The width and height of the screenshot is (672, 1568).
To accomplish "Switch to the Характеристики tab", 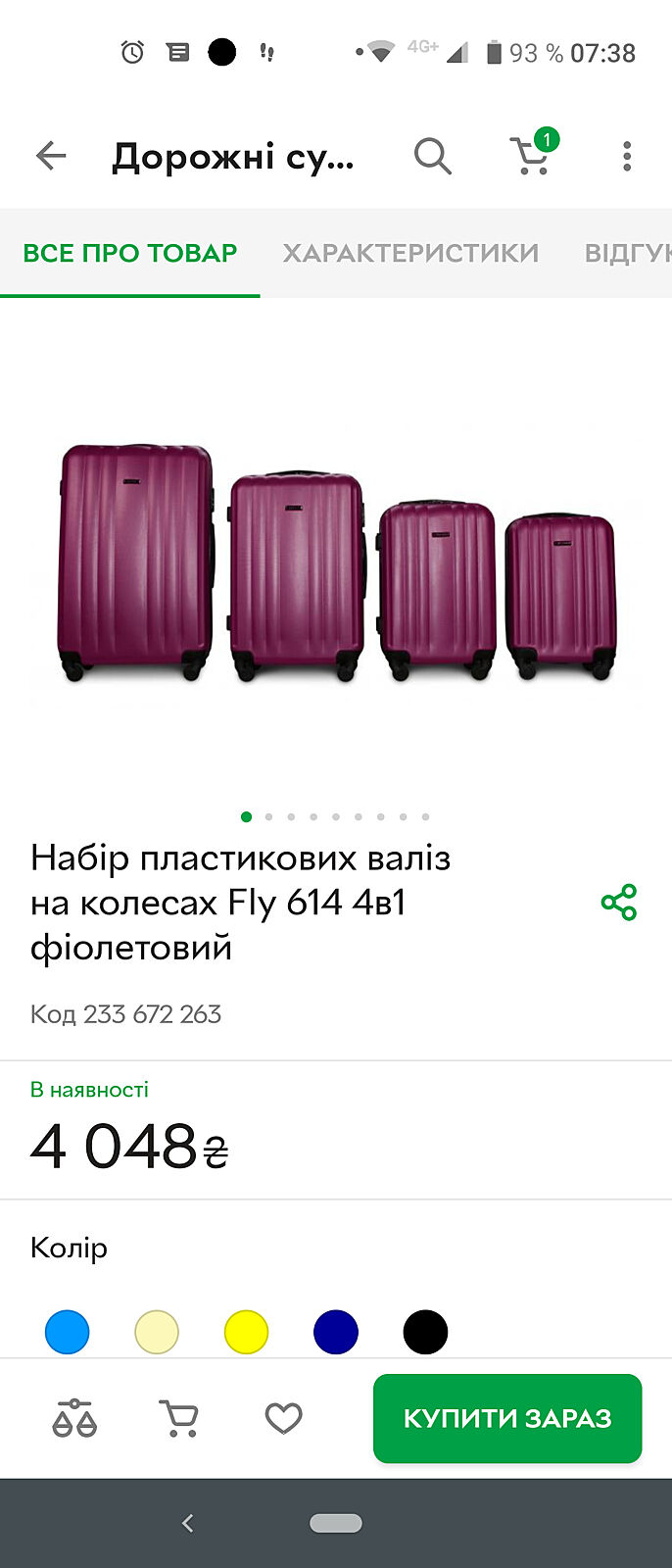I will point(410,253).
